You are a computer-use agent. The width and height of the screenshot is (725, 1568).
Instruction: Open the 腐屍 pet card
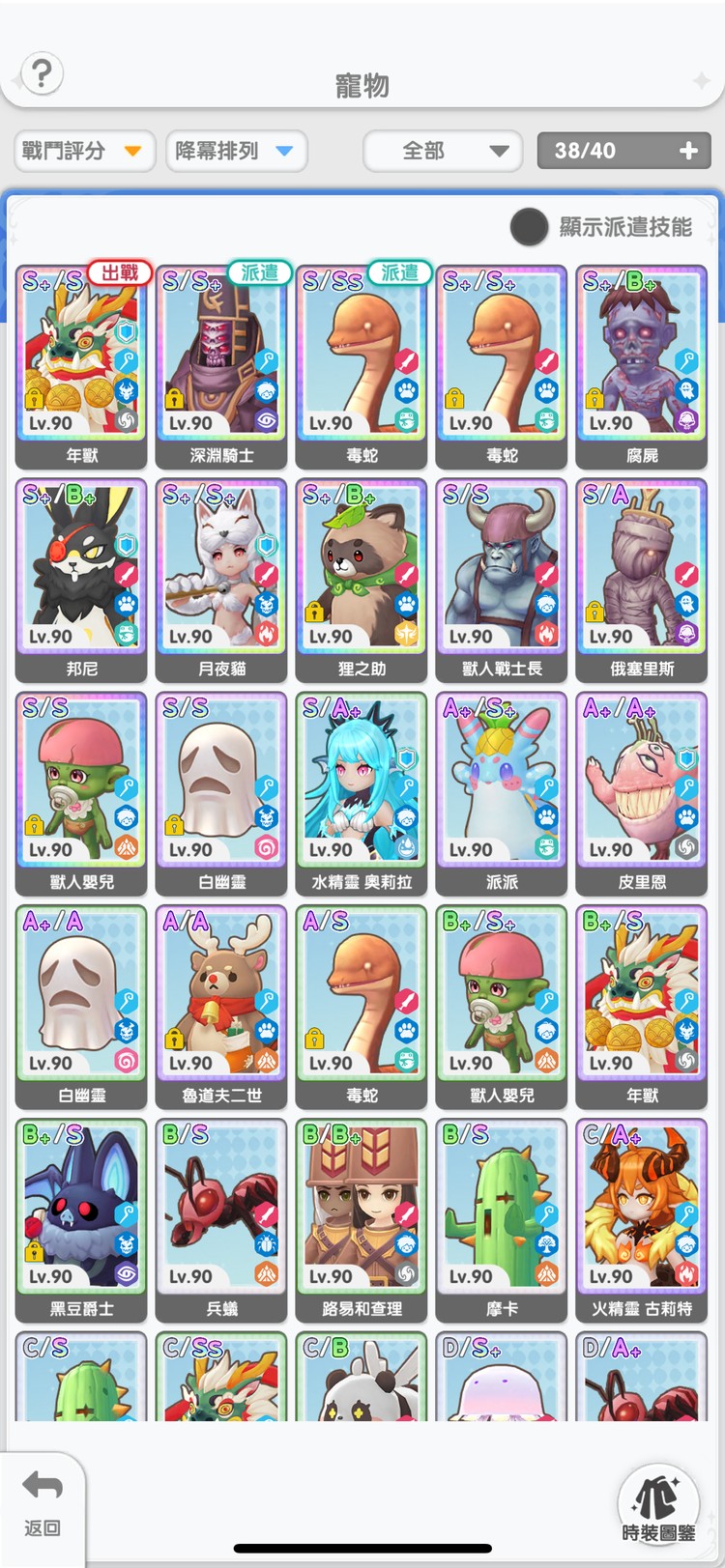(x=641, y=367)
